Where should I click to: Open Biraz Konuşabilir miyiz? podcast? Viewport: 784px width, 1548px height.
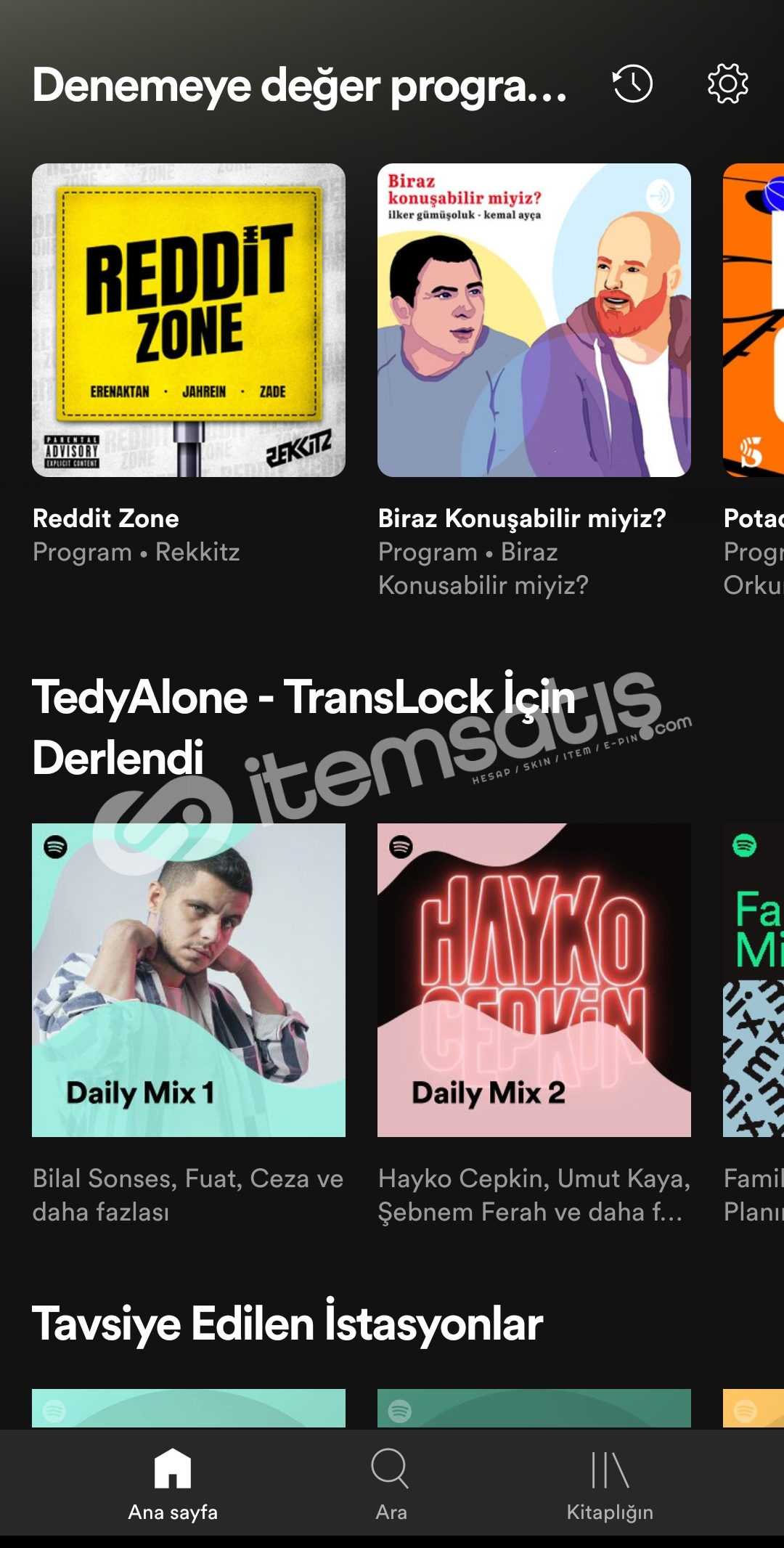point(534,320)
